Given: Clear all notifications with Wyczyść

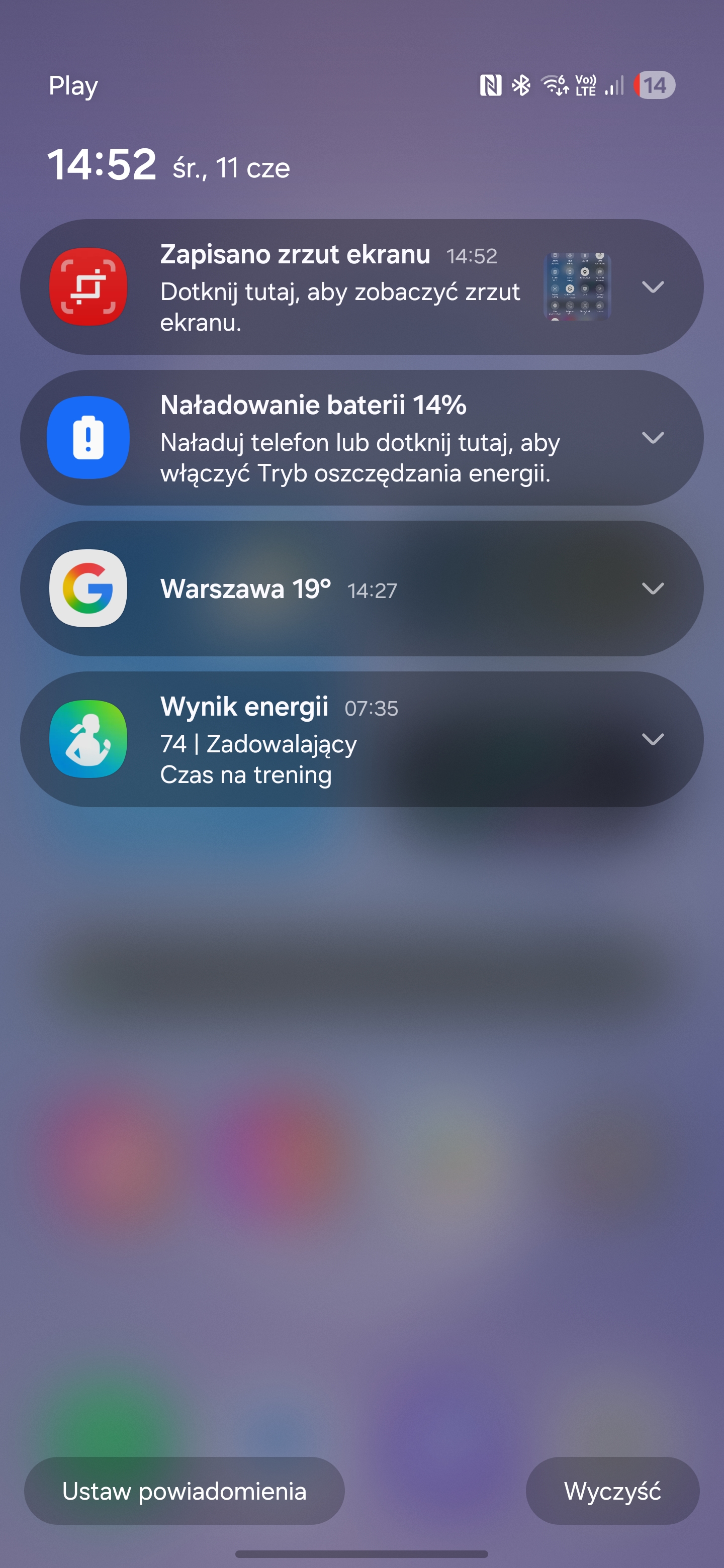Looking at the screenshot, I should point(612,1491).
